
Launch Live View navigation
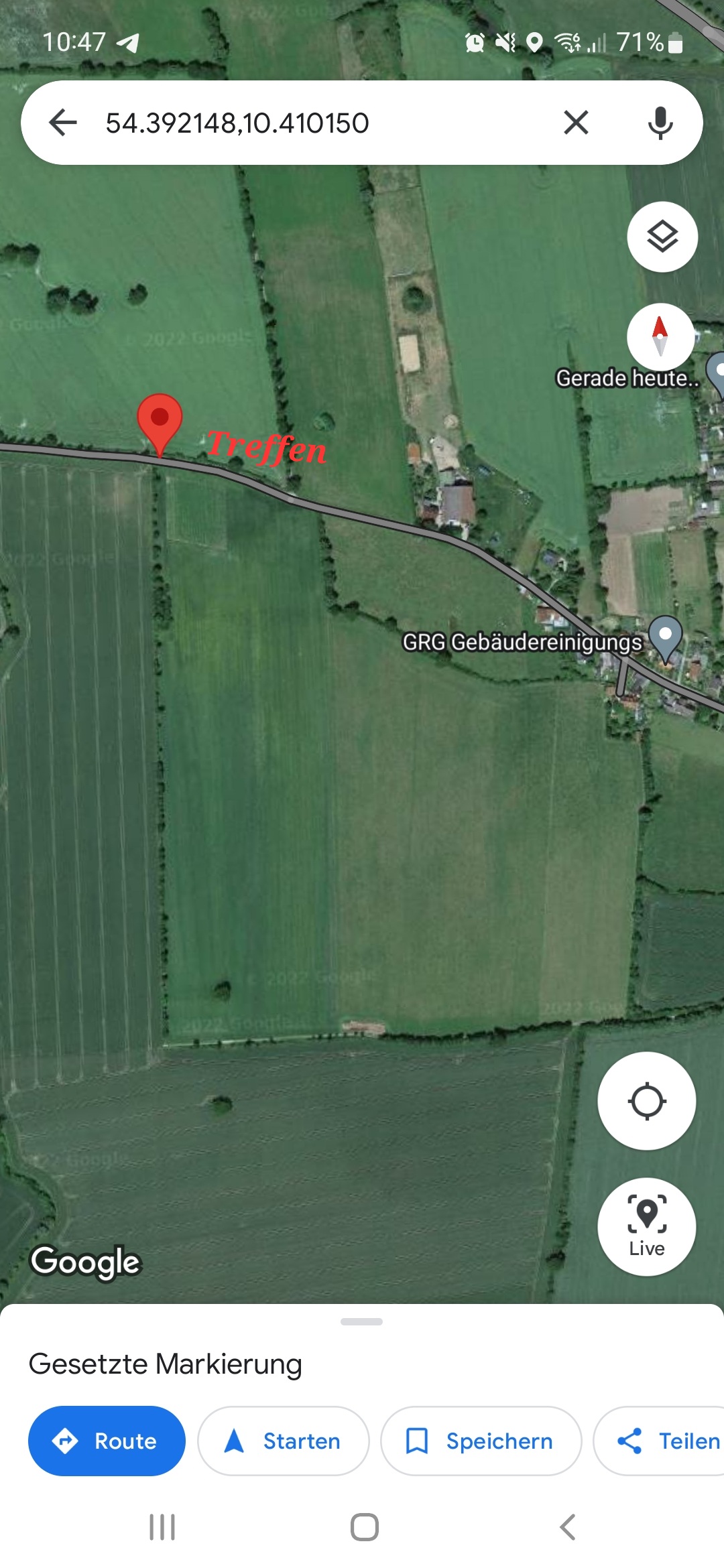[x=647, y=1226]
